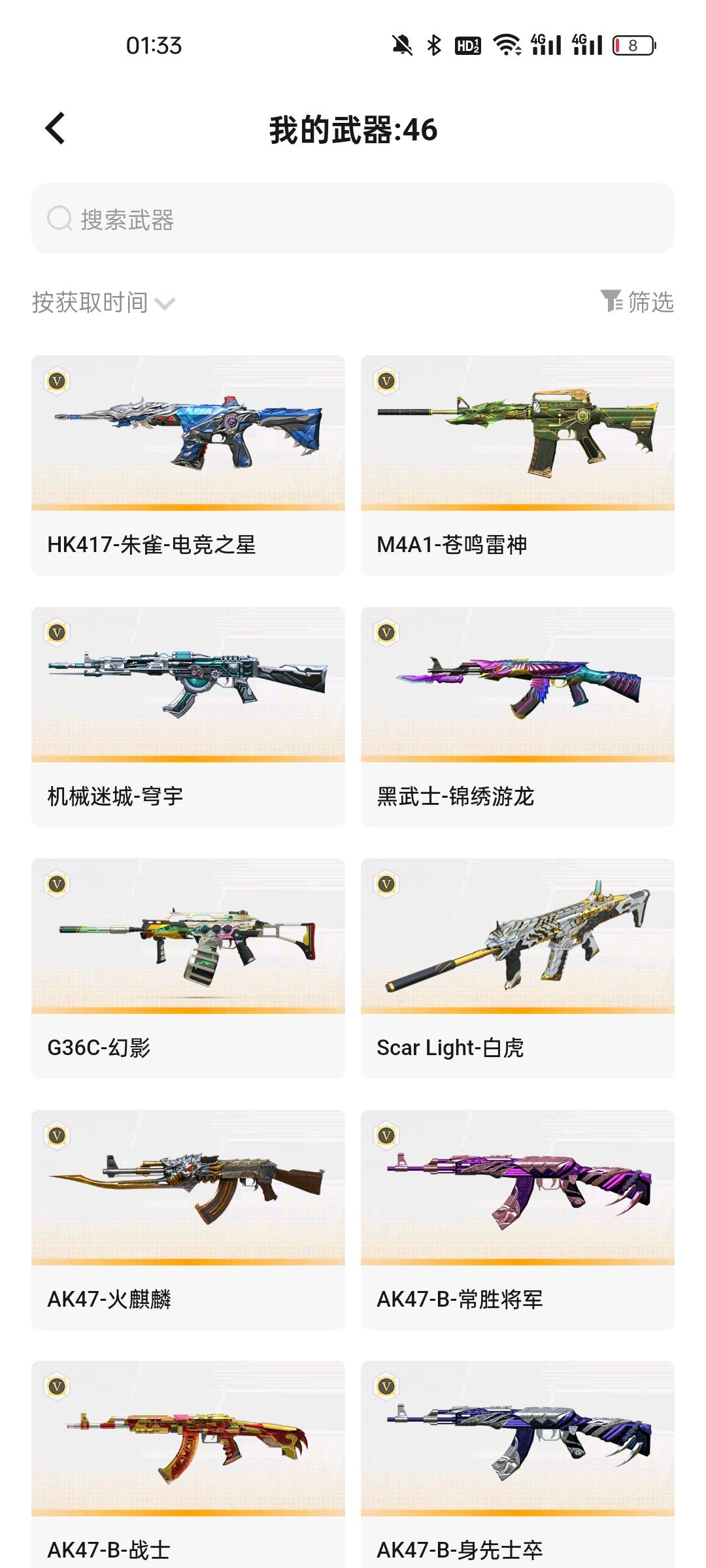Viewport: 706px width, 1568px height.
Task: Select the AK47-B-常胜将军 weapon card
Action: point(517,1219)
